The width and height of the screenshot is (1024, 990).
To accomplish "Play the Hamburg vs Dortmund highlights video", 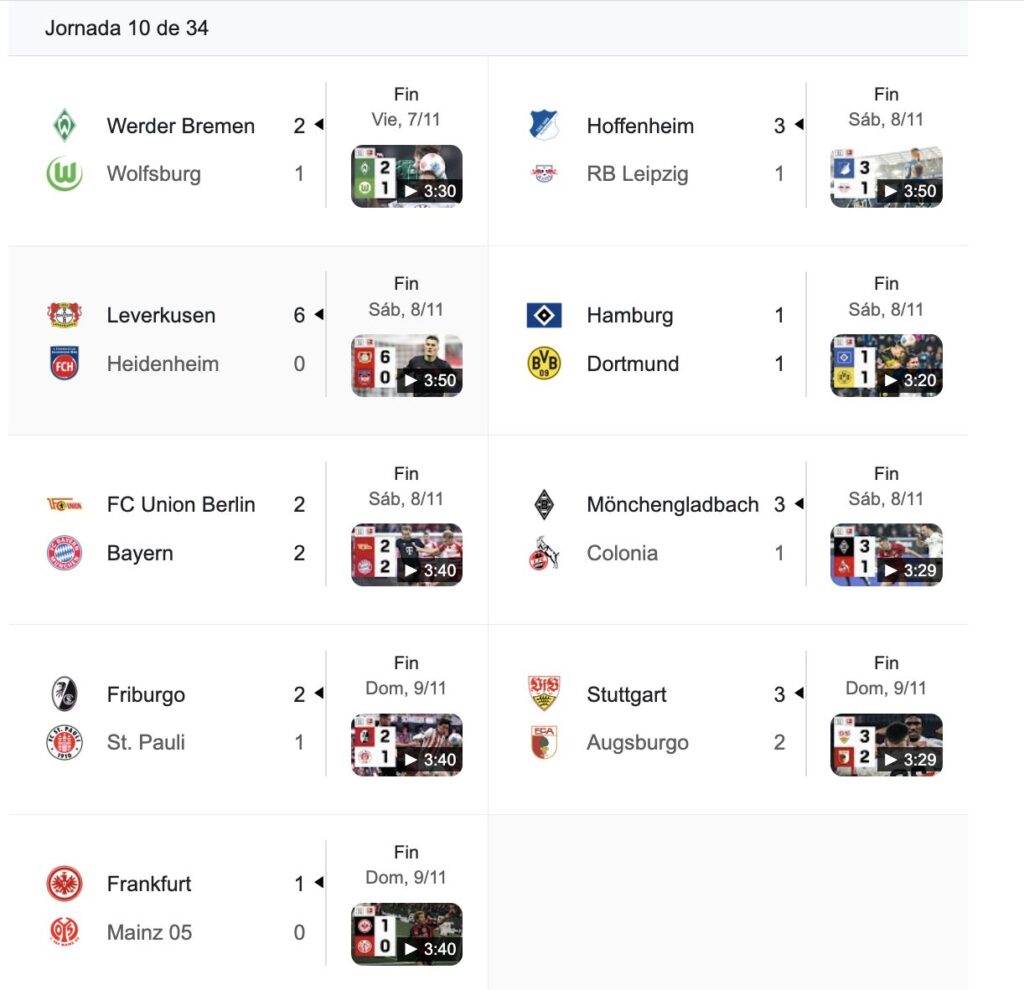I will 886,365.
